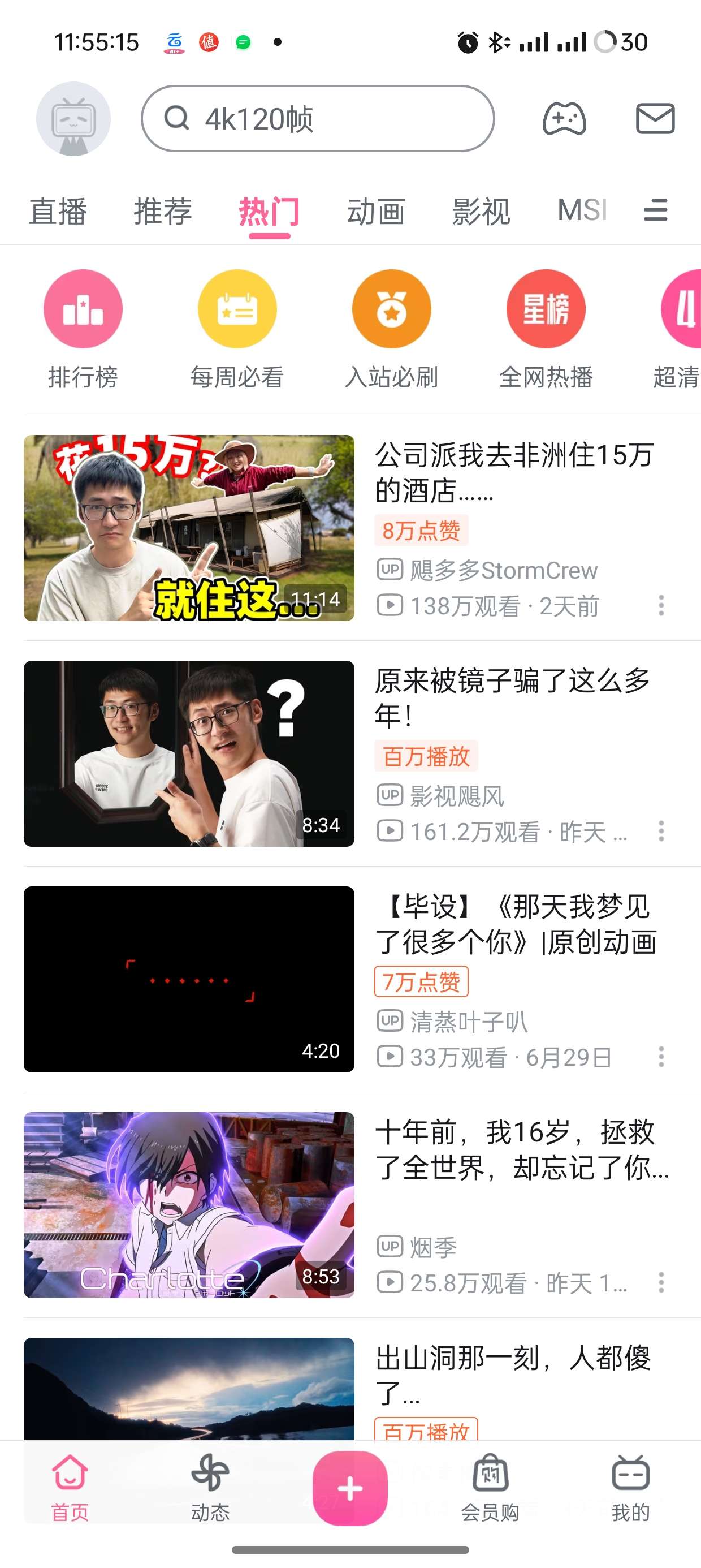Switch to the 直播 tab

tap(58, 212)
